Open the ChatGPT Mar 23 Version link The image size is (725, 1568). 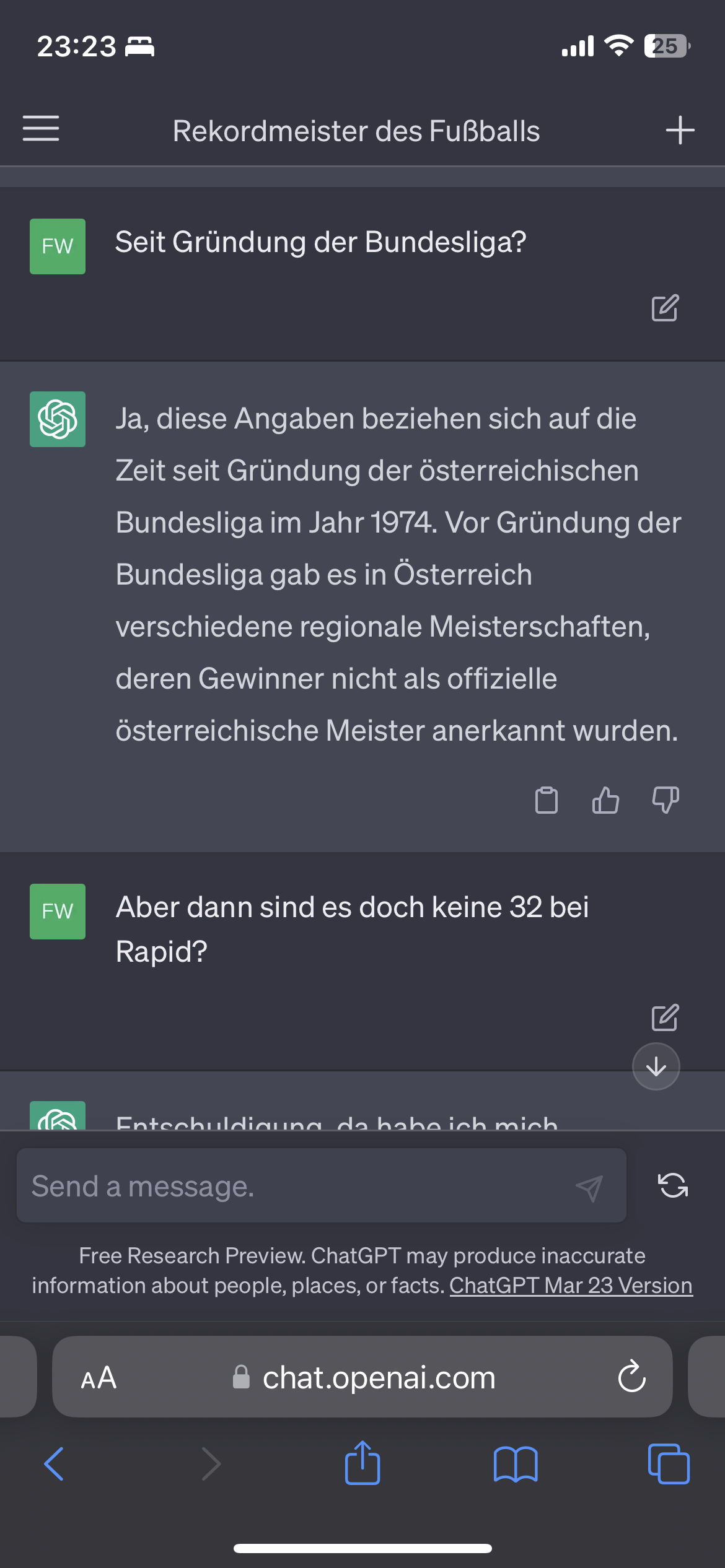point(571,1285)
